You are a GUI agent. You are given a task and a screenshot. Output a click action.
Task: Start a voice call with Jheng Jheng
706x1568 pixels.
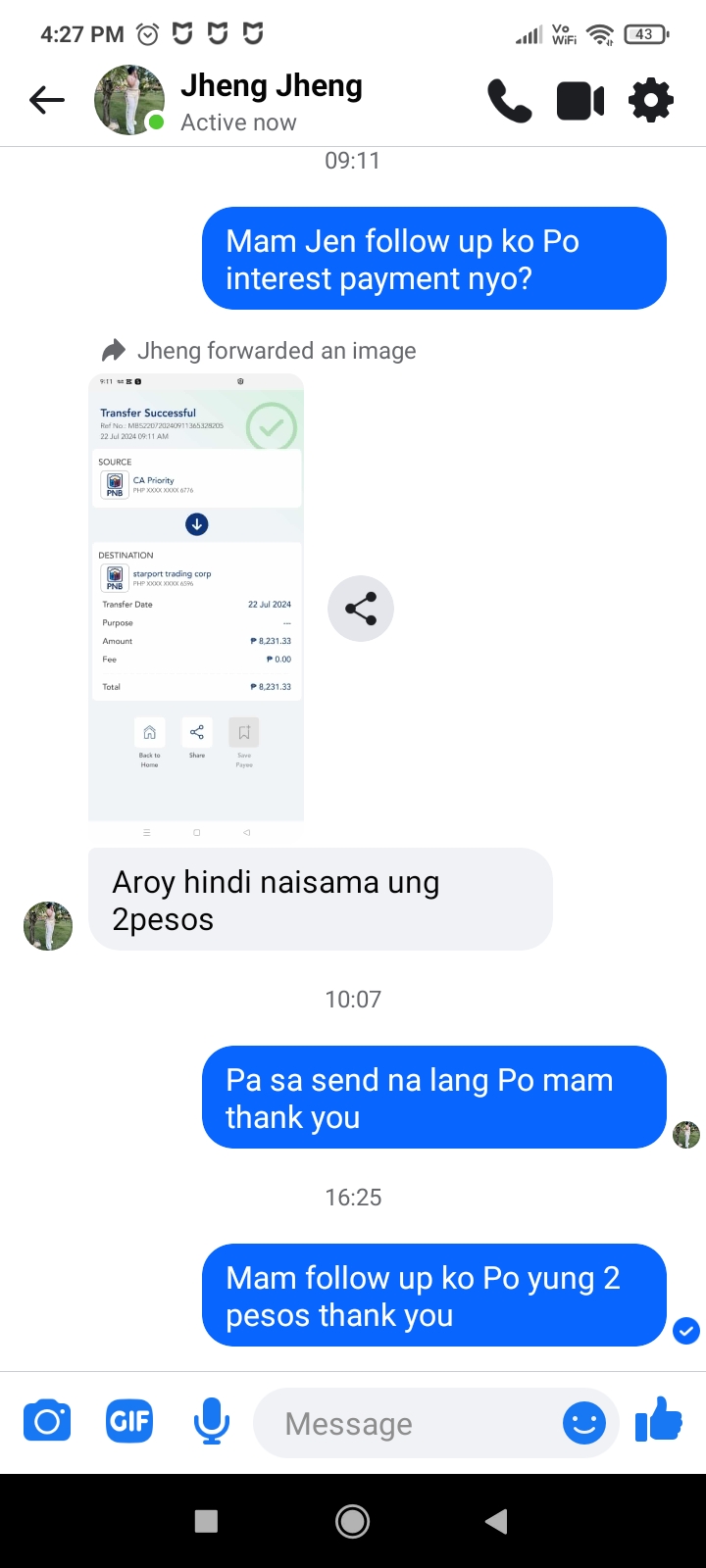coord(509,101)
